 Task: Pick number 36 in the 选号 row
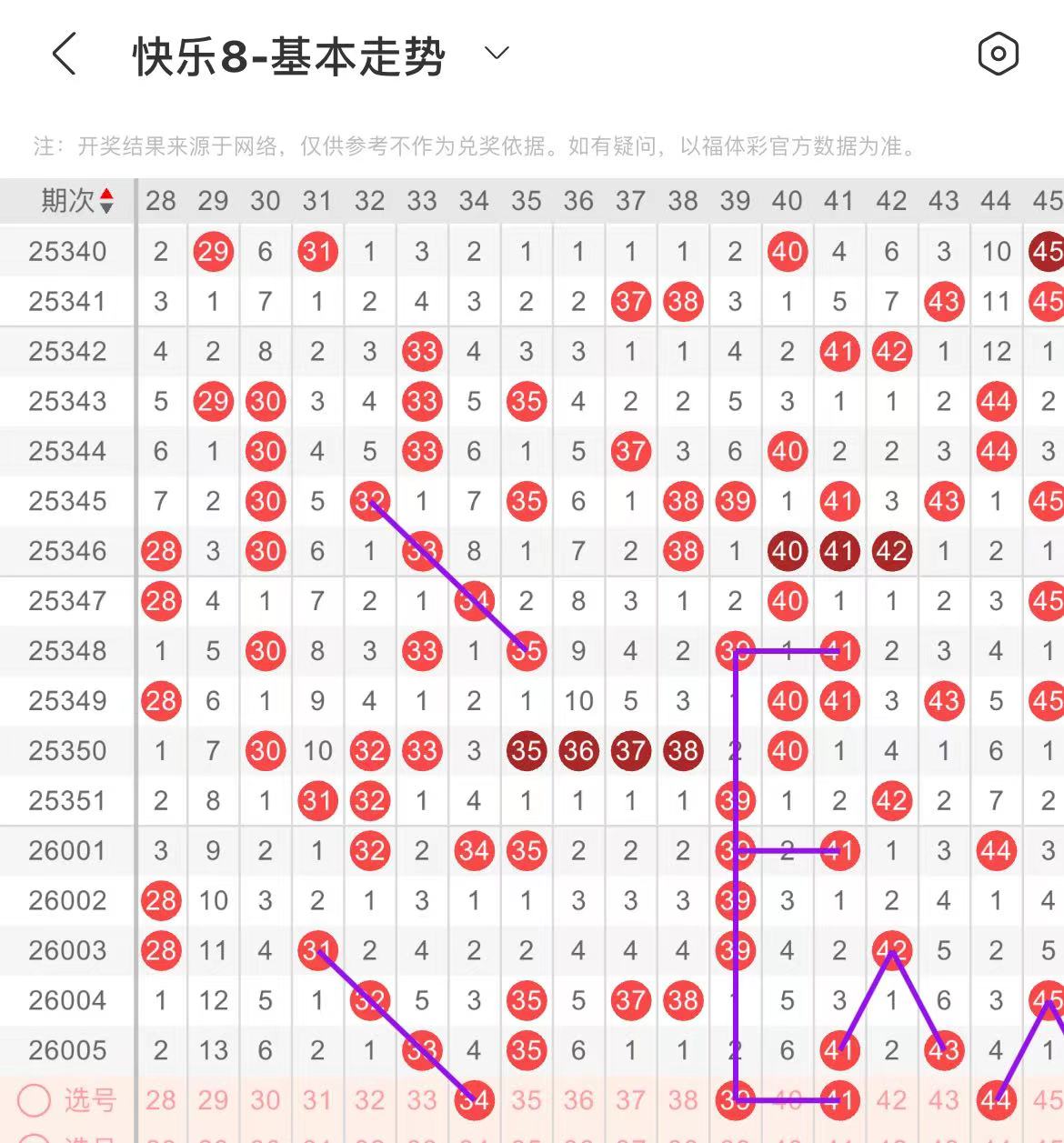(x=578, y=1100)
